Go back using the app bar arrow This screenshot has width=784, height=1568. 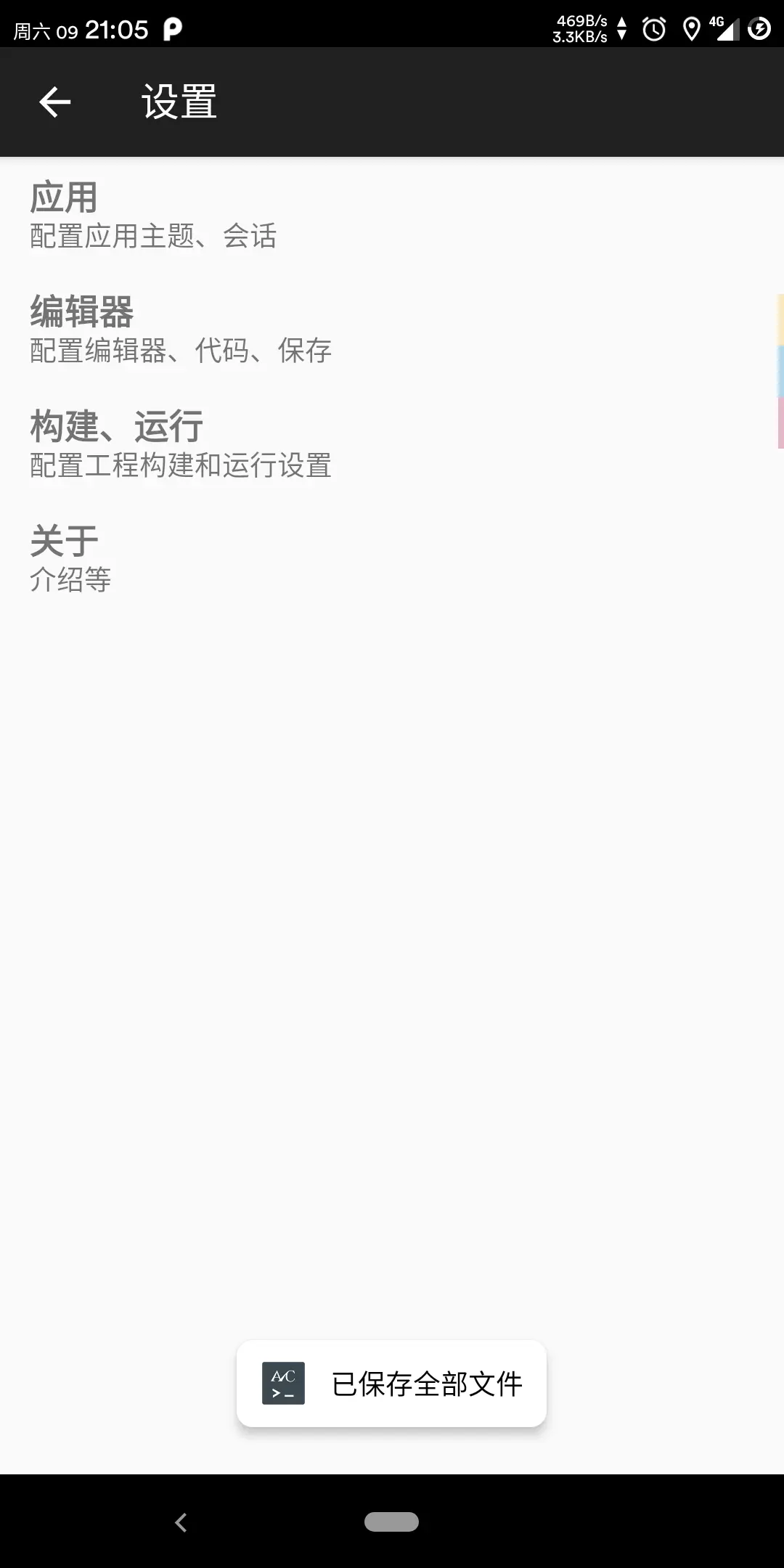coord(55,102)
